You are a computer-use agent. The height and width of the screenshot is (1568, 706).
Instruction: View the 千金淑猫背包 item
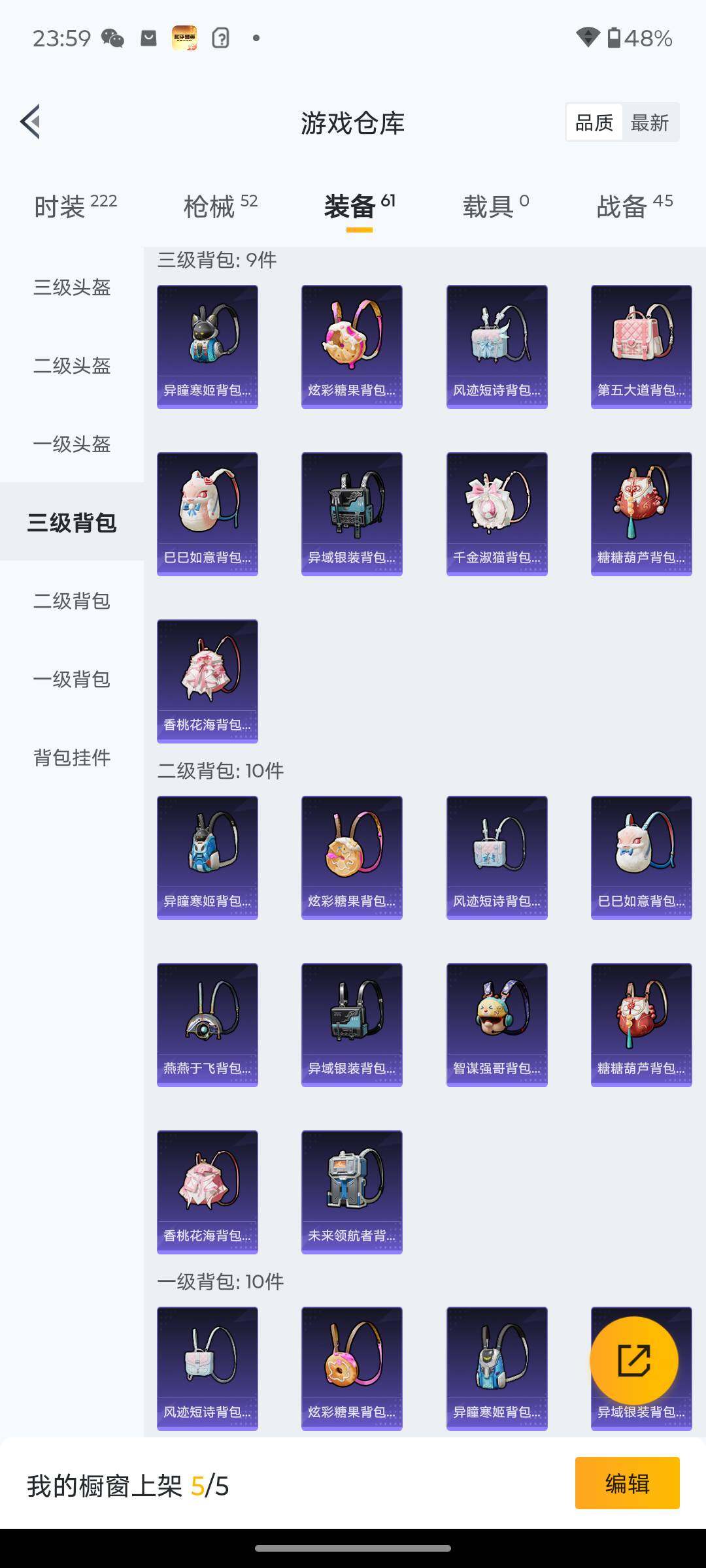click(x=497, y=514)
